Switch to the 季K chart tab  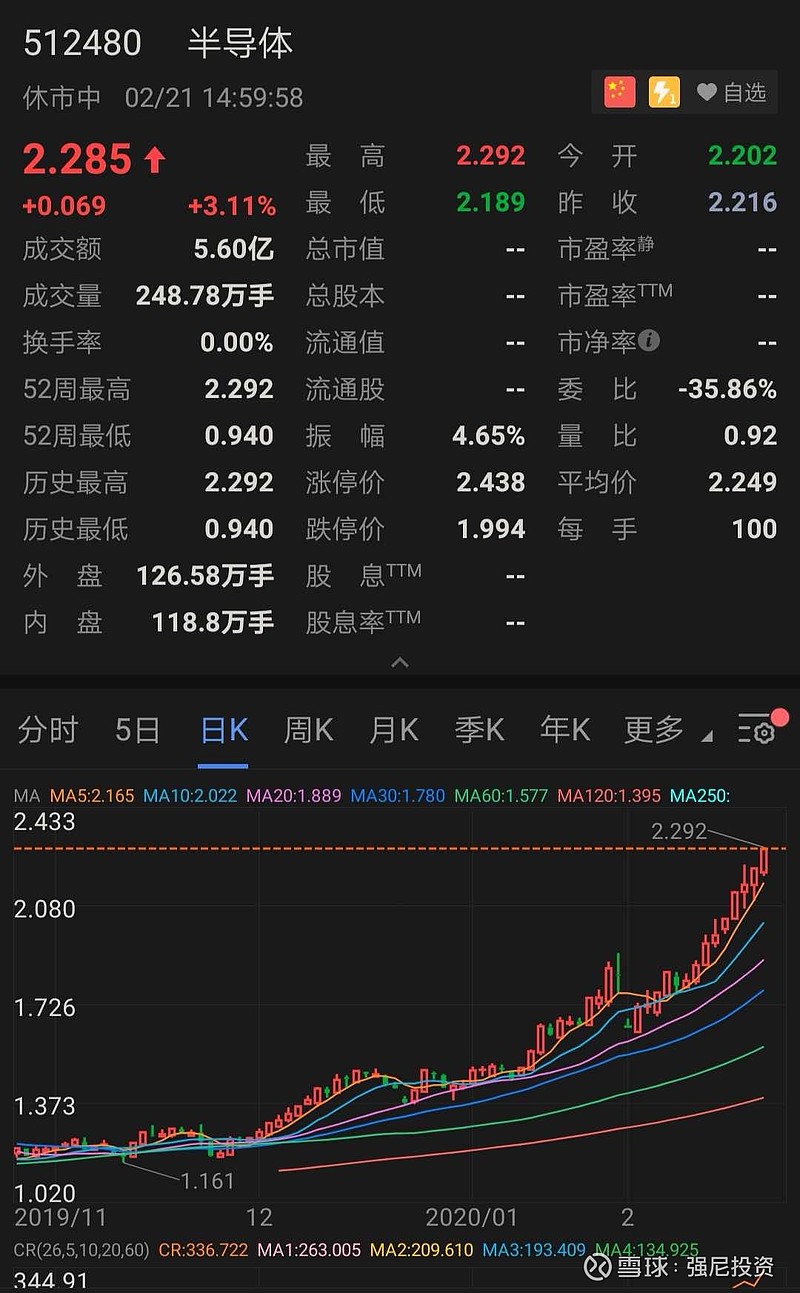(479, 731)
